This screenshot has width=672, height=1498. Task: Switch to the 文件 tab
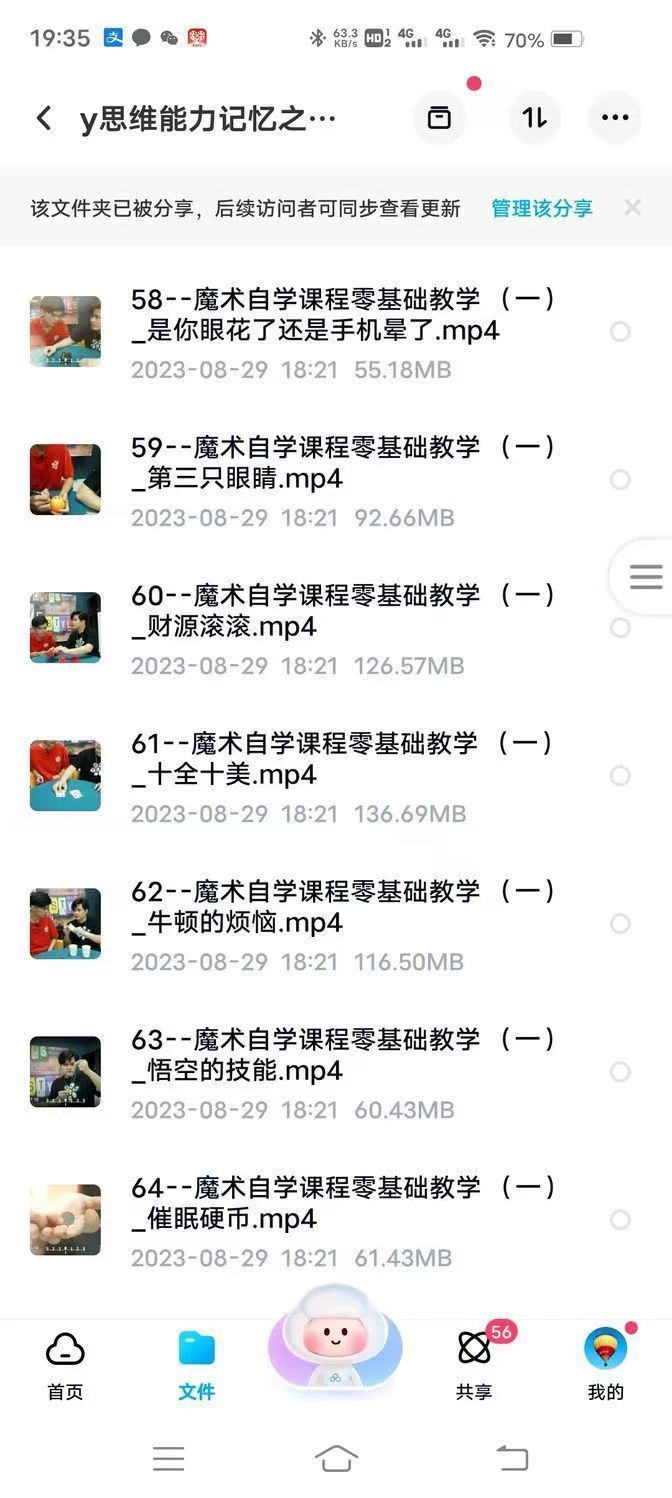[197, 1365]
